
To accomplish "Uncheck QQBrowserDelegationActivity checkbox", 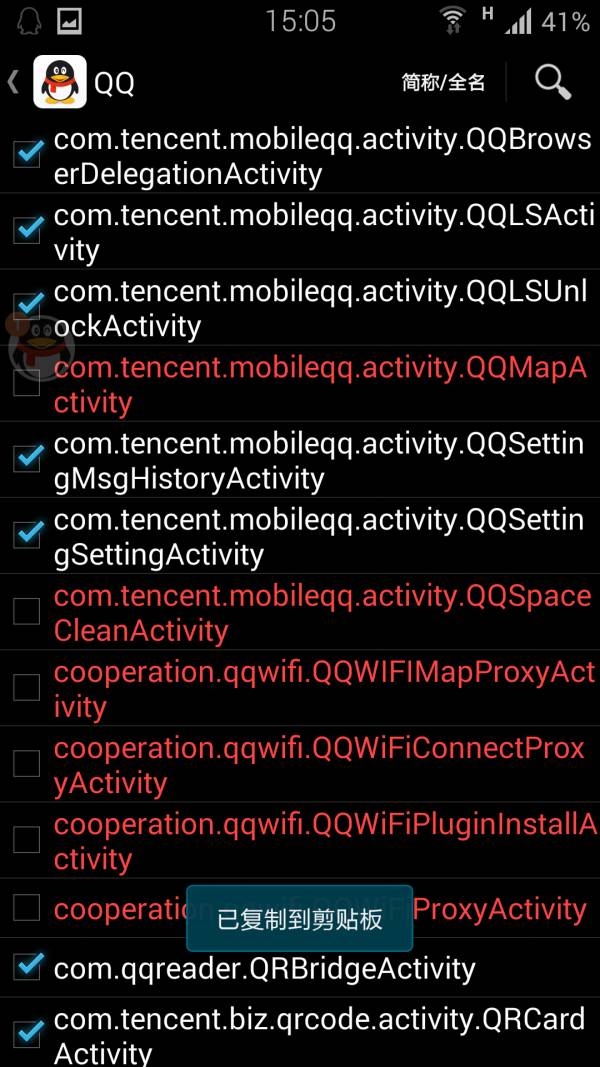I will (27, 155).
